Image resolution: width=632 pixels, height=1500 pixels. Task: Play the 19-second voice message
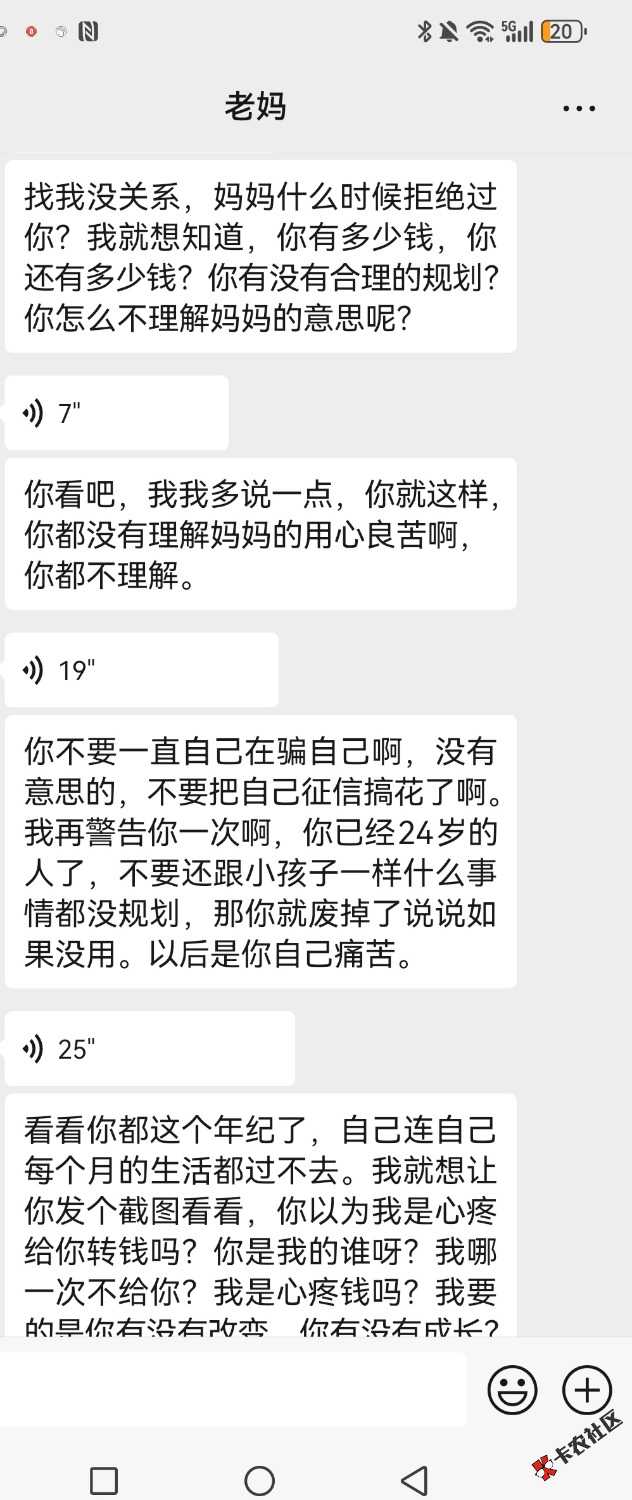(x=141, y=670)
